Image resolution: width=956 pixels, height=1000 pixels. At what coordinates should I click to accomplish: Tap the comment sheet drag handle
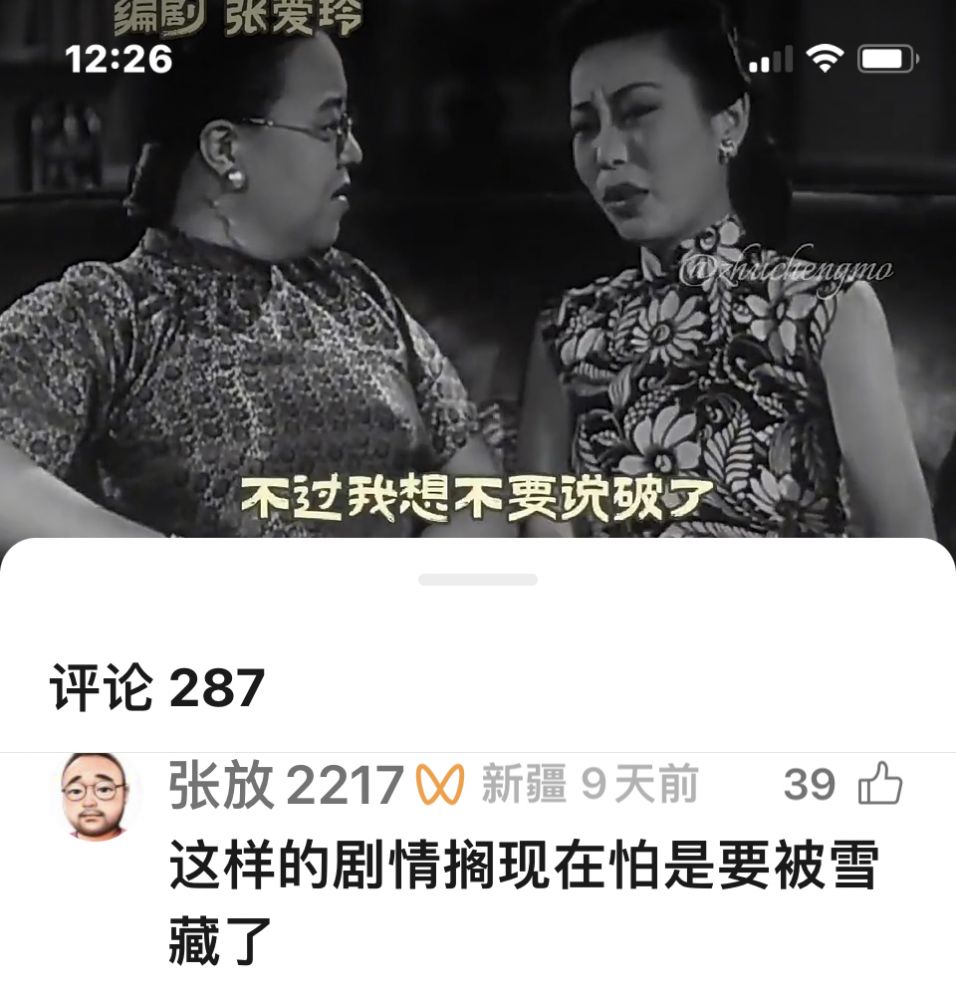point(477,579)
